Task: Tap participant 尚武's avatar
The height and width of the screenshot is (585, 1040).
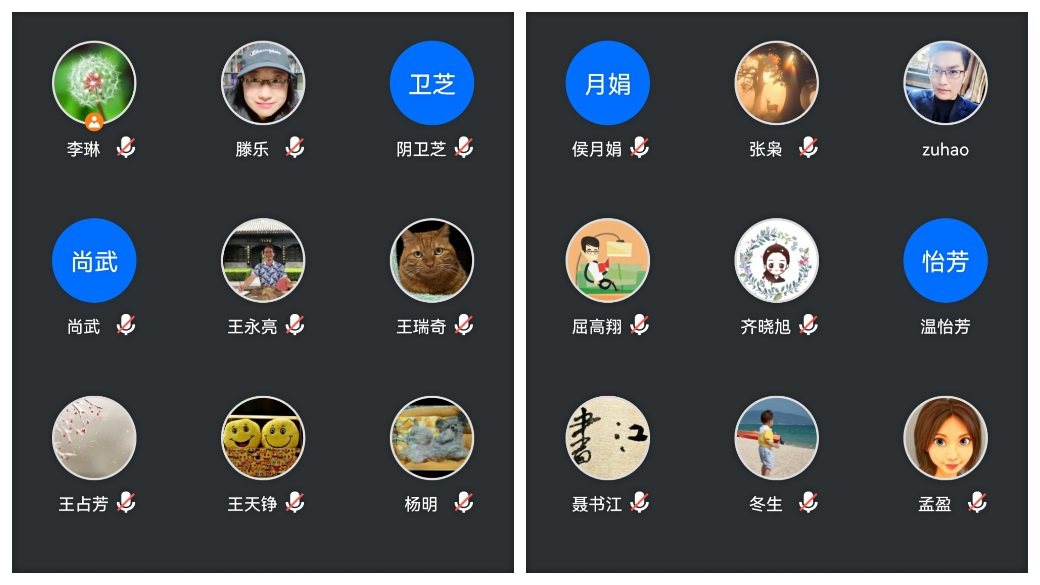Action: [94, 261]
